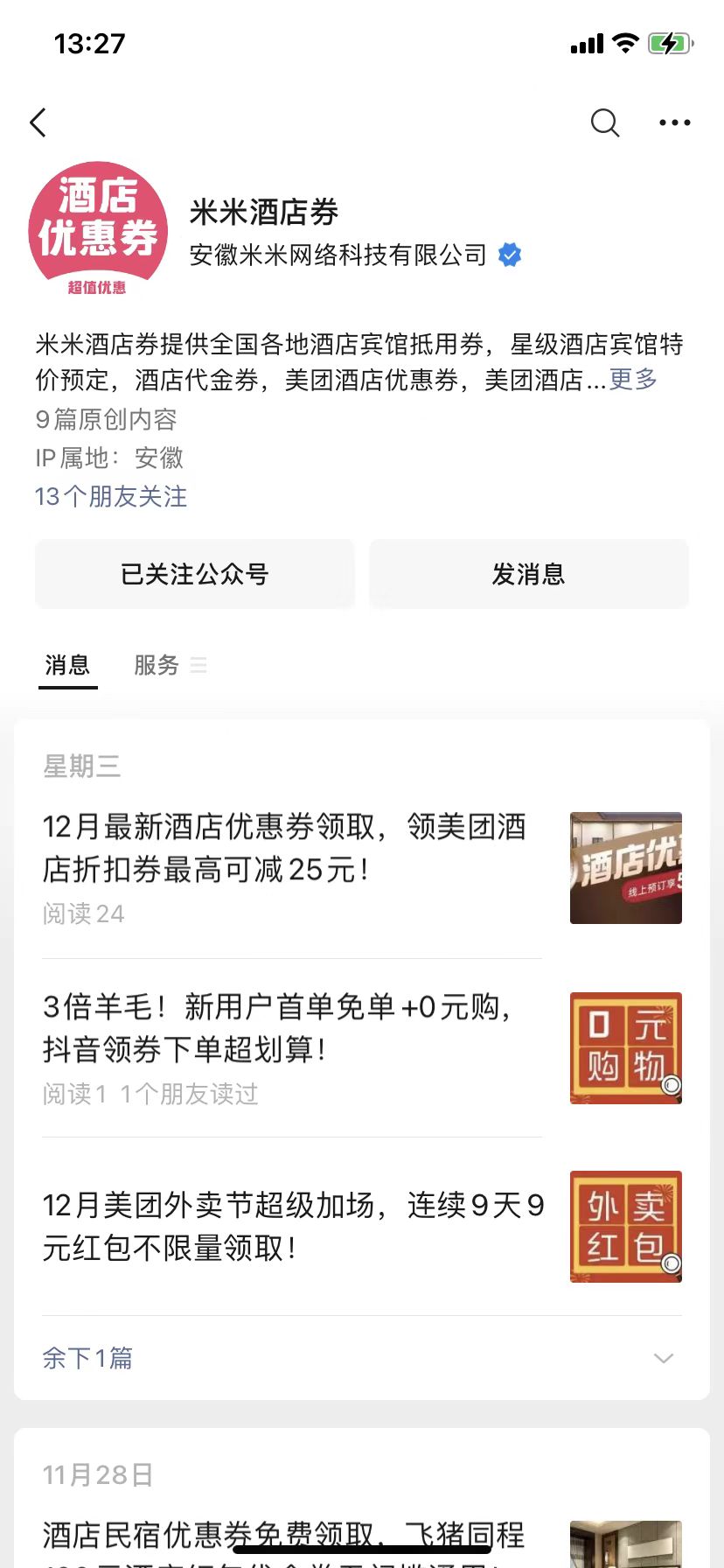Expand the description via the 更多 link
Screen dimensions: 724x1568
pyautogui.click(x=631, y=380)
